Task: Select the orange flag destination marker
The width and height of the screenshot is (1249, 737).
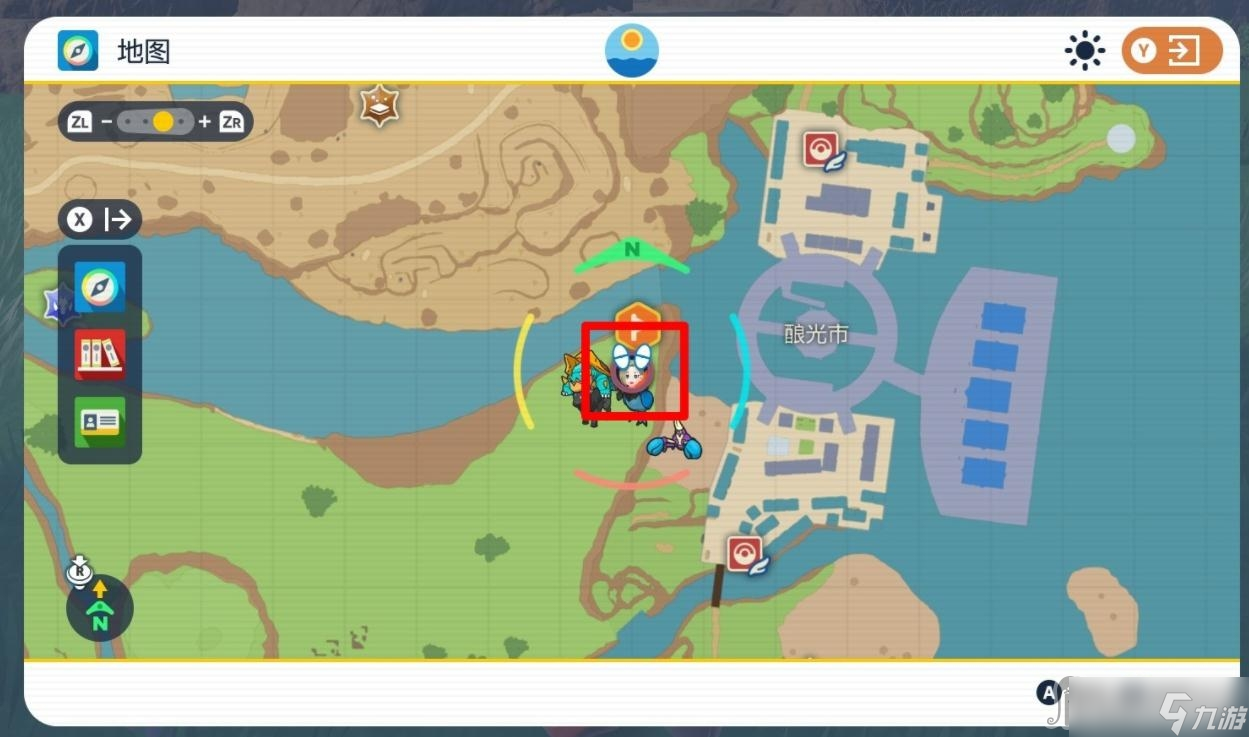Action: click(637, 318)
